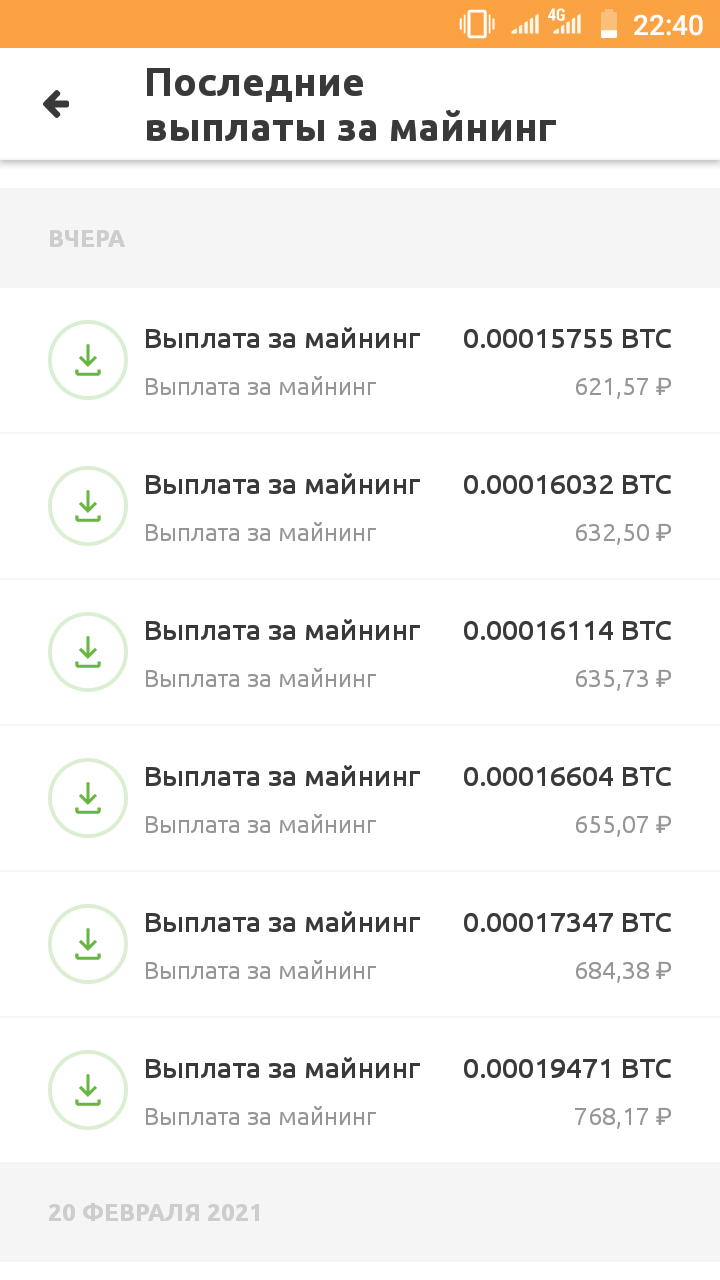The height and width of the screenshot is (1280, 720).
Task: Select the 0.00016604 BTC payout row
Action: [x=360, y=799]
